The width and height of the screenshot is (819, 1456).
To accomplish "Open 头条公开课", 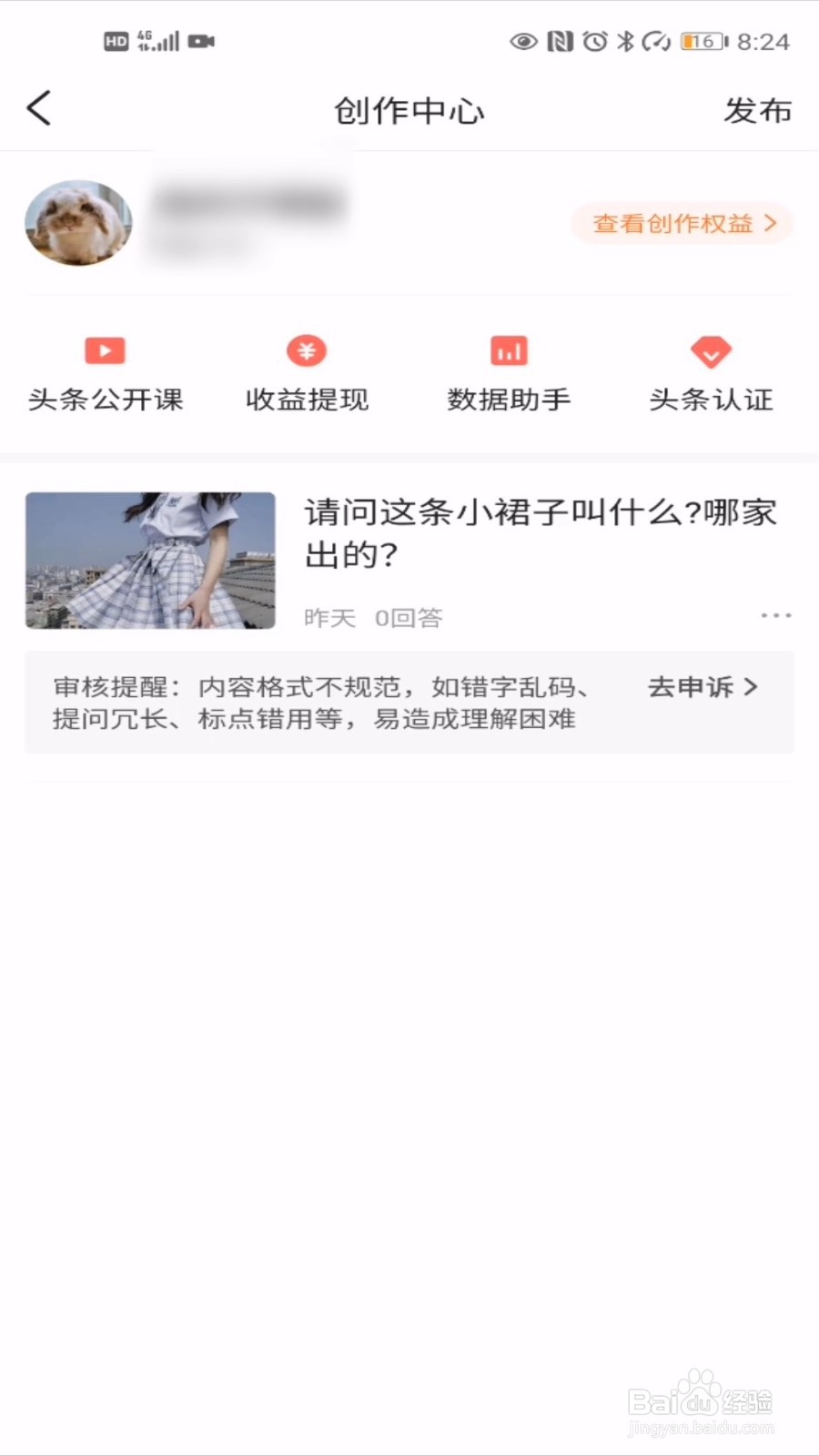I will [x=106, y=374].
